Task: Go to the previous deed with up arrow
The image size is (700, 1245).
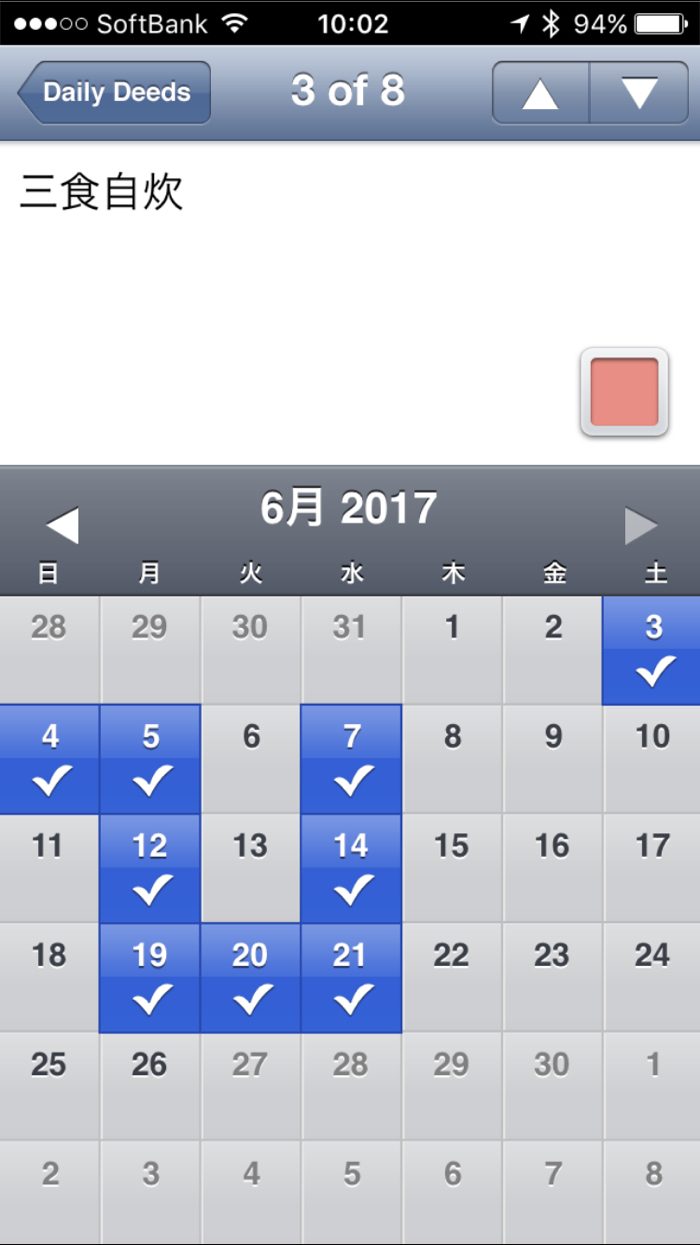Action: (540, 93)
